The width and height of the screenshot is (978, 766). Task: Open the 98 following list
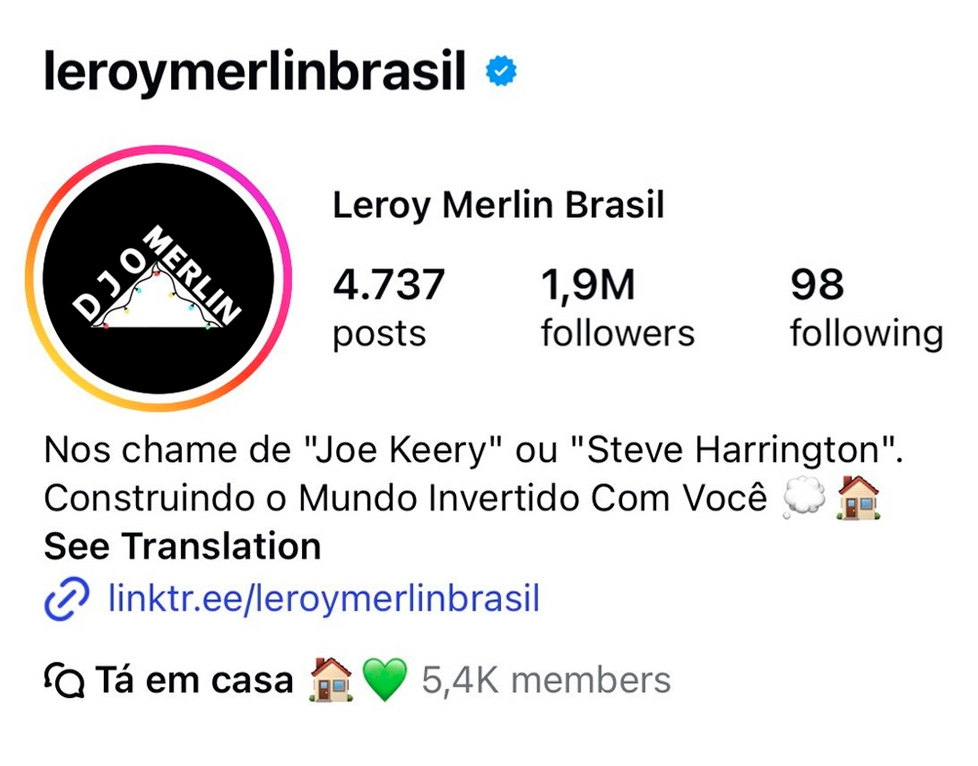click(865, 307)
